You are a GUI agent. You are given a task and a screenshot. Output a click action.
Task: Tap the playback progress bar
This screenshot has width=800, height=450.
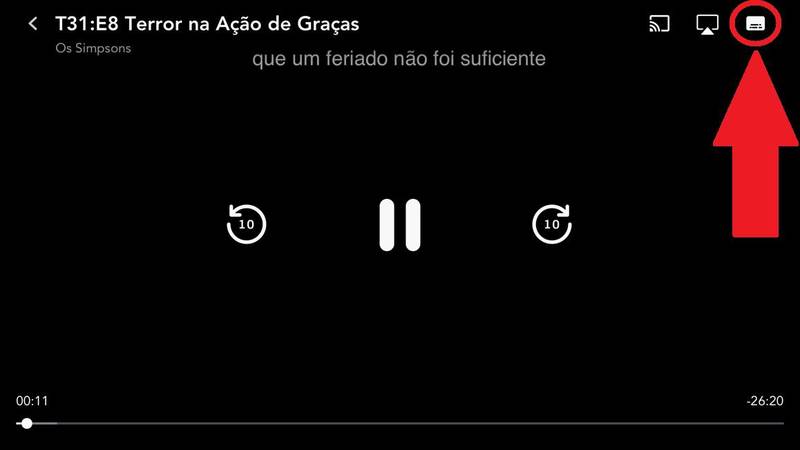click(x=400, y=423)
